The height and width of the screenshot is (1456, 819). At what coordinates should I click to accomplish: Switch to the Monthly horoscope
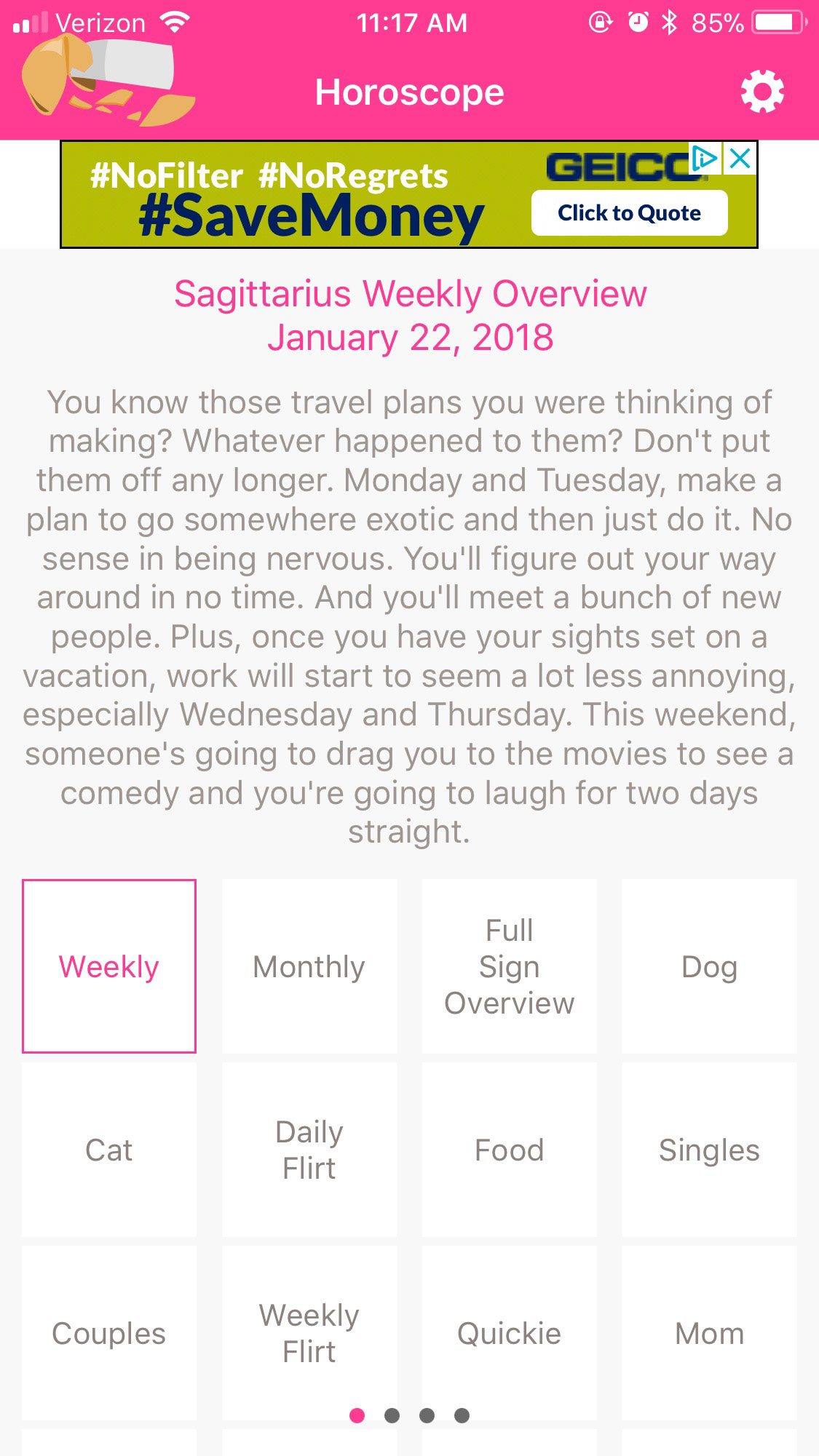[309, 966]
